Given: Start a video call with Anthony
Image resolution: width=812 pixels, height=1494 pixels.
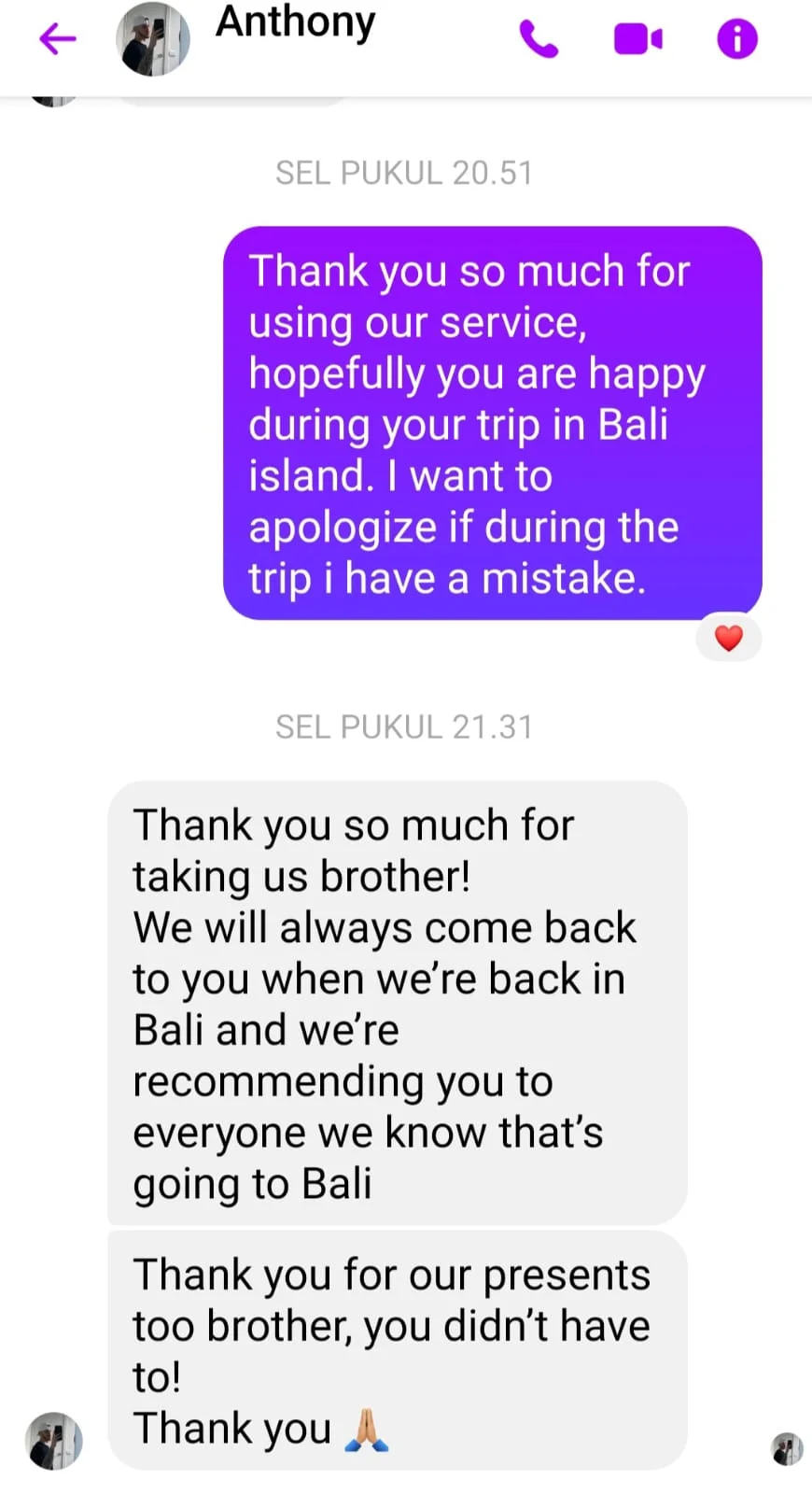Looking at the screenshot, I should point(637,39).
